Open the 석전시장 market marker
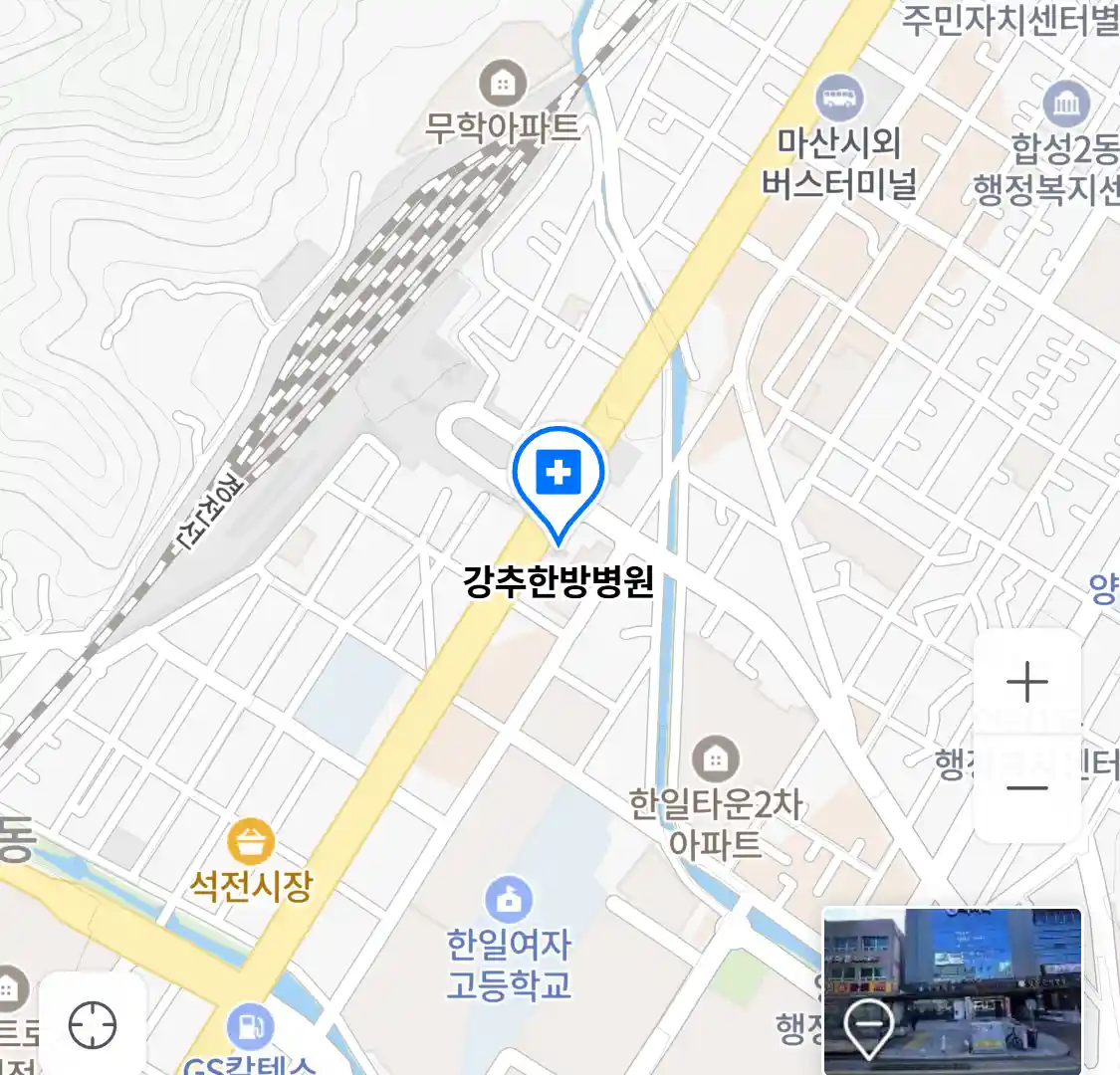The height and width of the screenshot is (1075, 1120). point(251,842)
